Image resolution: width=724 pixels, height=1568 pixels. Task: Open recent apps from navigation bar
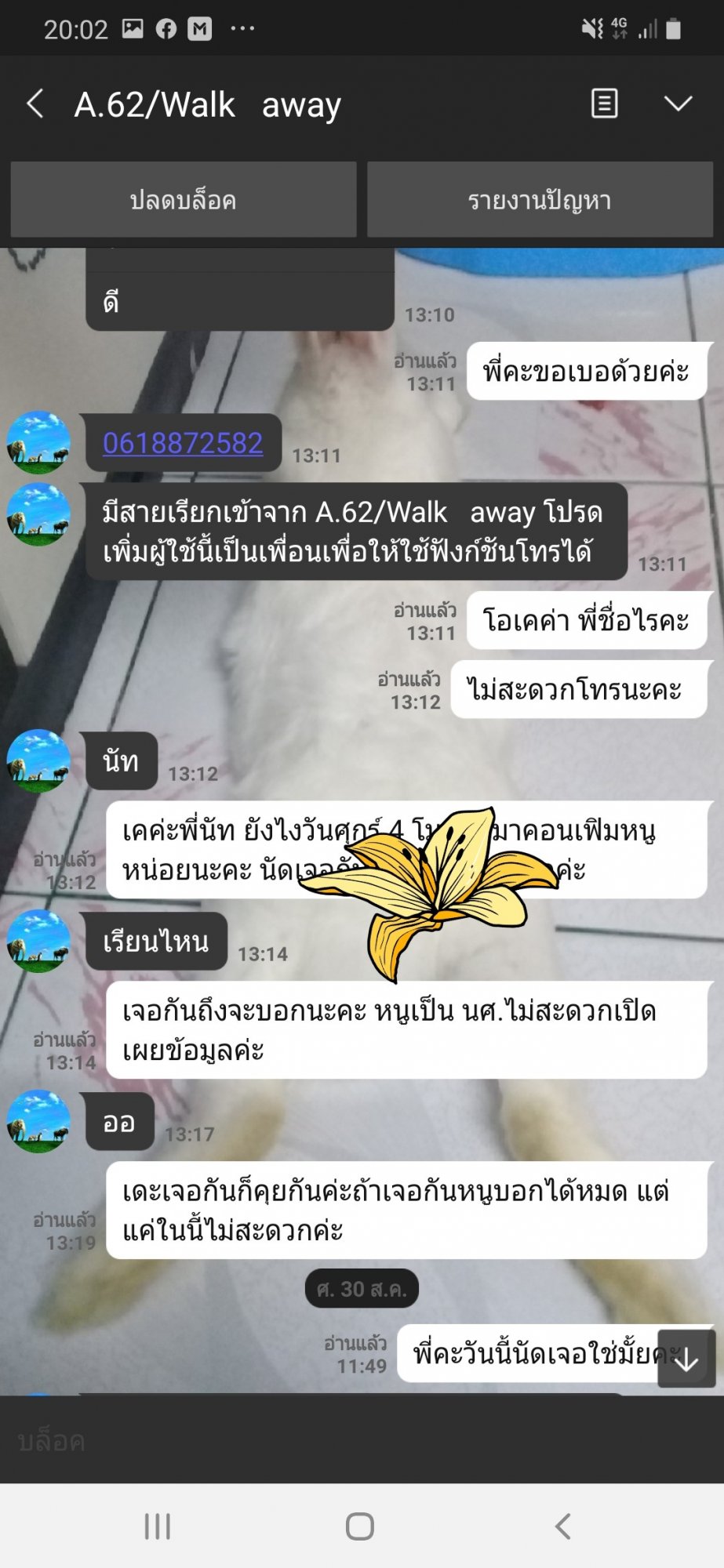pyautogui.click(x=158, y=1526)
